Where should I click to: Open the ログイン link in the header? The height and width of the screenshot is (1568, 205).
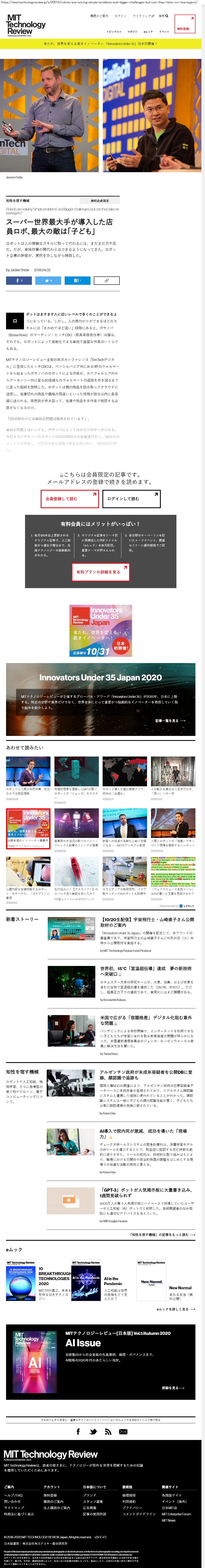121,16
